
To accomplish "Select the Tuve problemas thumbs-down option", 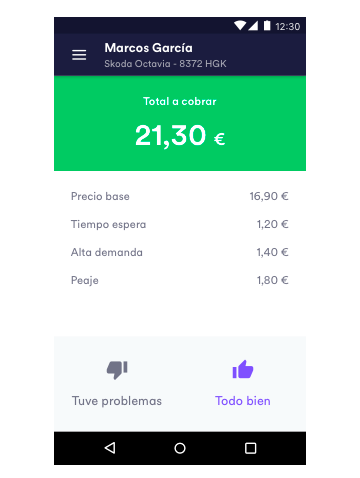I will click(117, 384).
